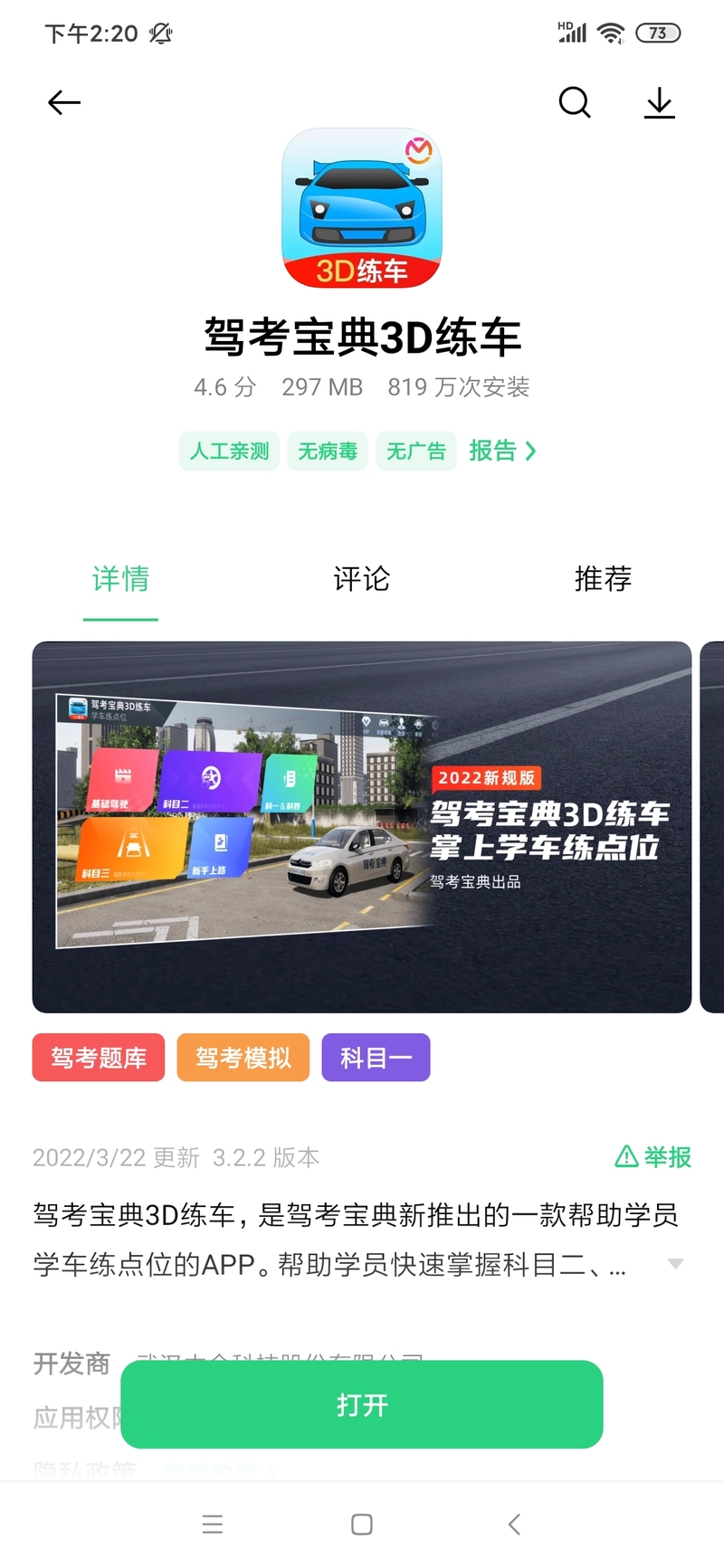Report this app via 举报
Viewport: 724px width, 1568px height.
coord(653,1157)
